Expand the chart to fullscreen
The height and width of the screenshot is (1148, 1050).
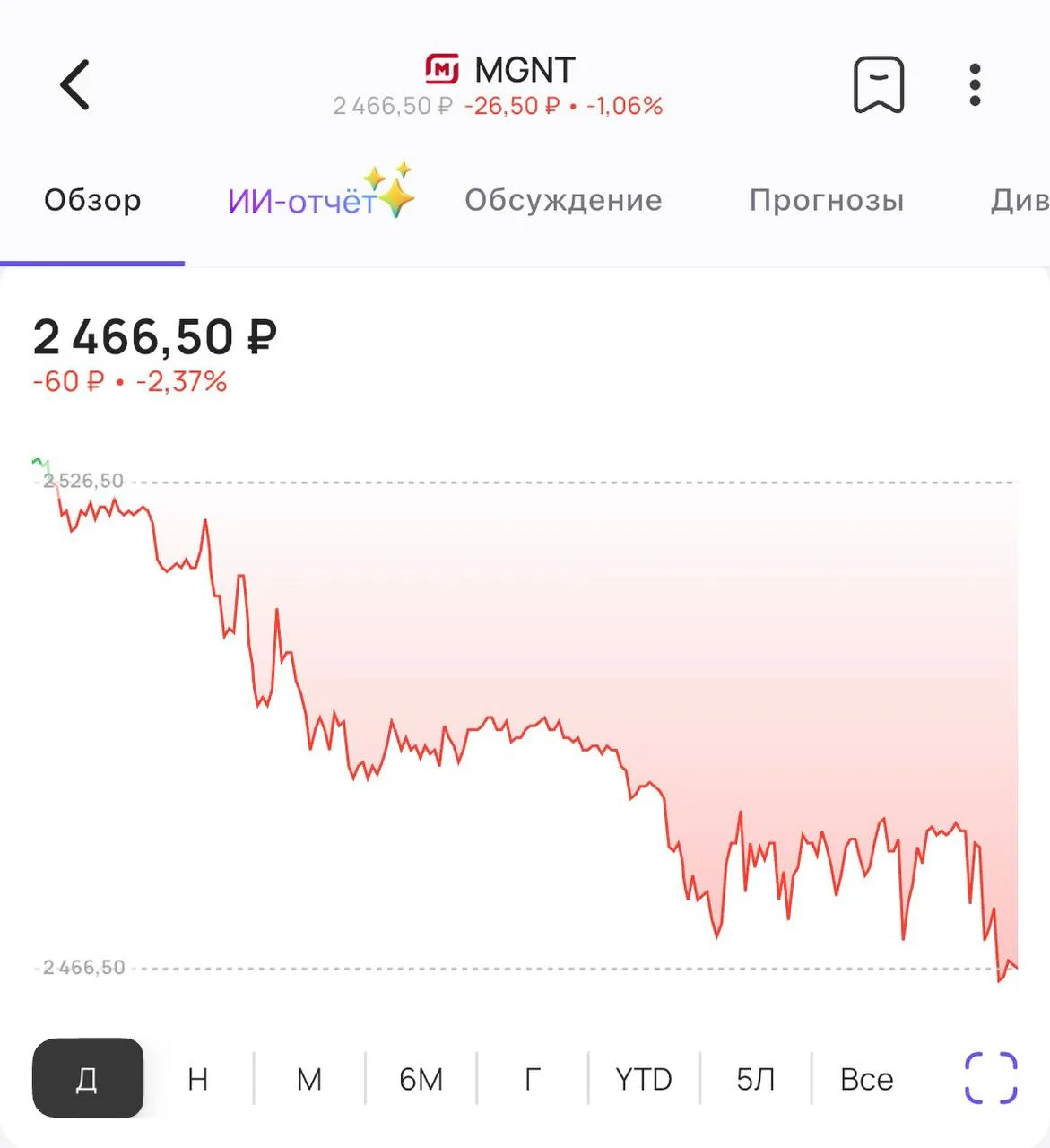[x=991, y=1078]
